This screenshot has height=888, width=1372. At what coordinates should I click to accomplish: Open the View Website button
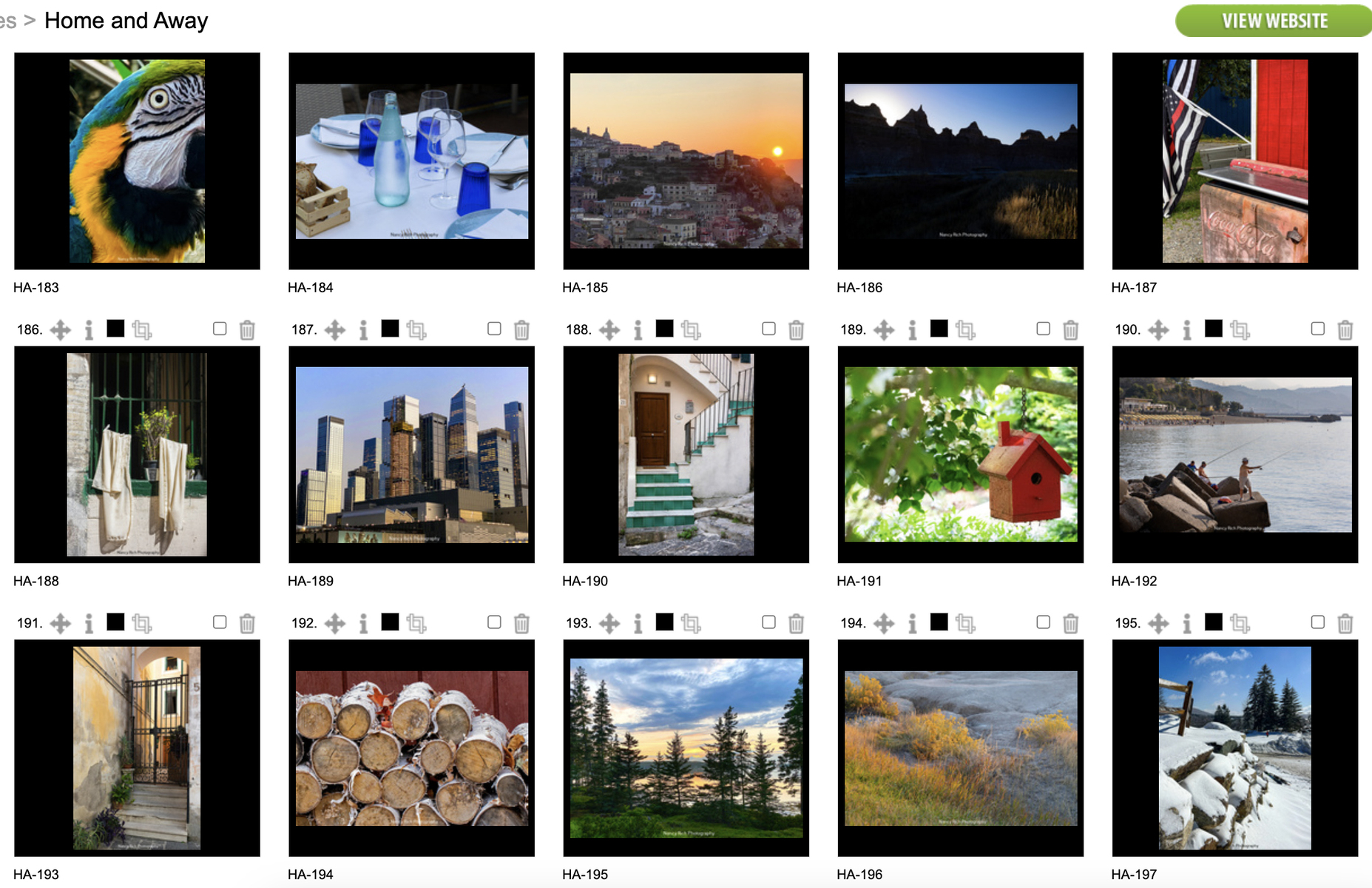1274,21
